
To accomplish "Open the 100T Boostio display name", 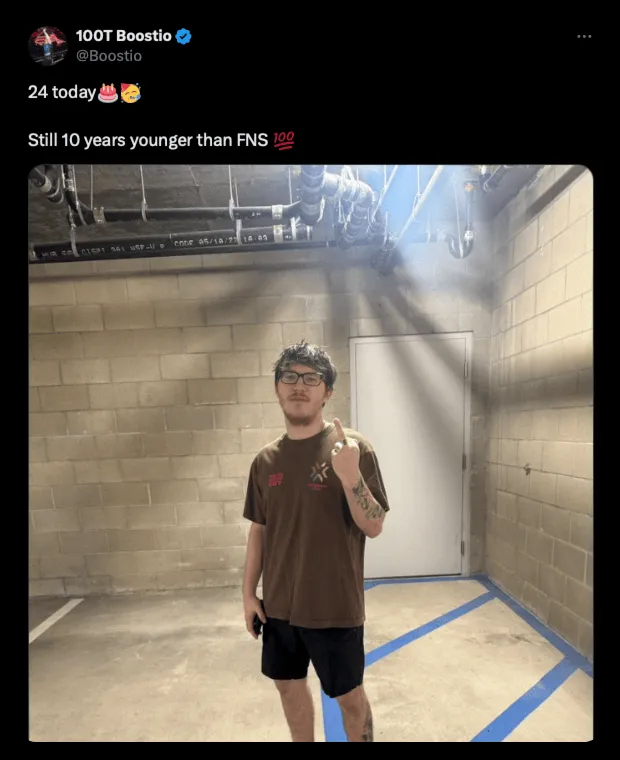I will [x=123, y=36].
